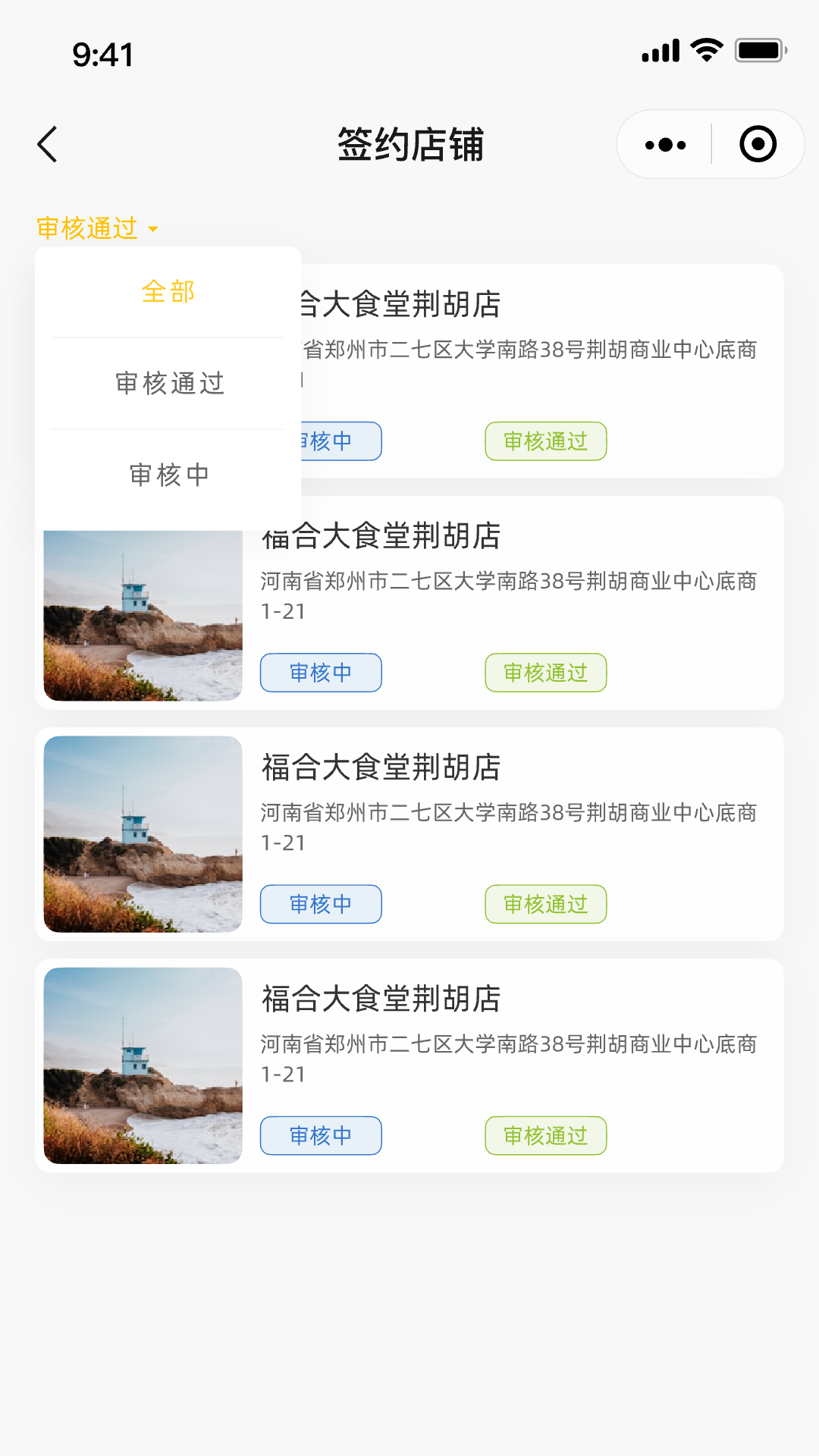Tap the clock showing 9:41
This screenshot has width=819, height=1456.
click(102, 55)
